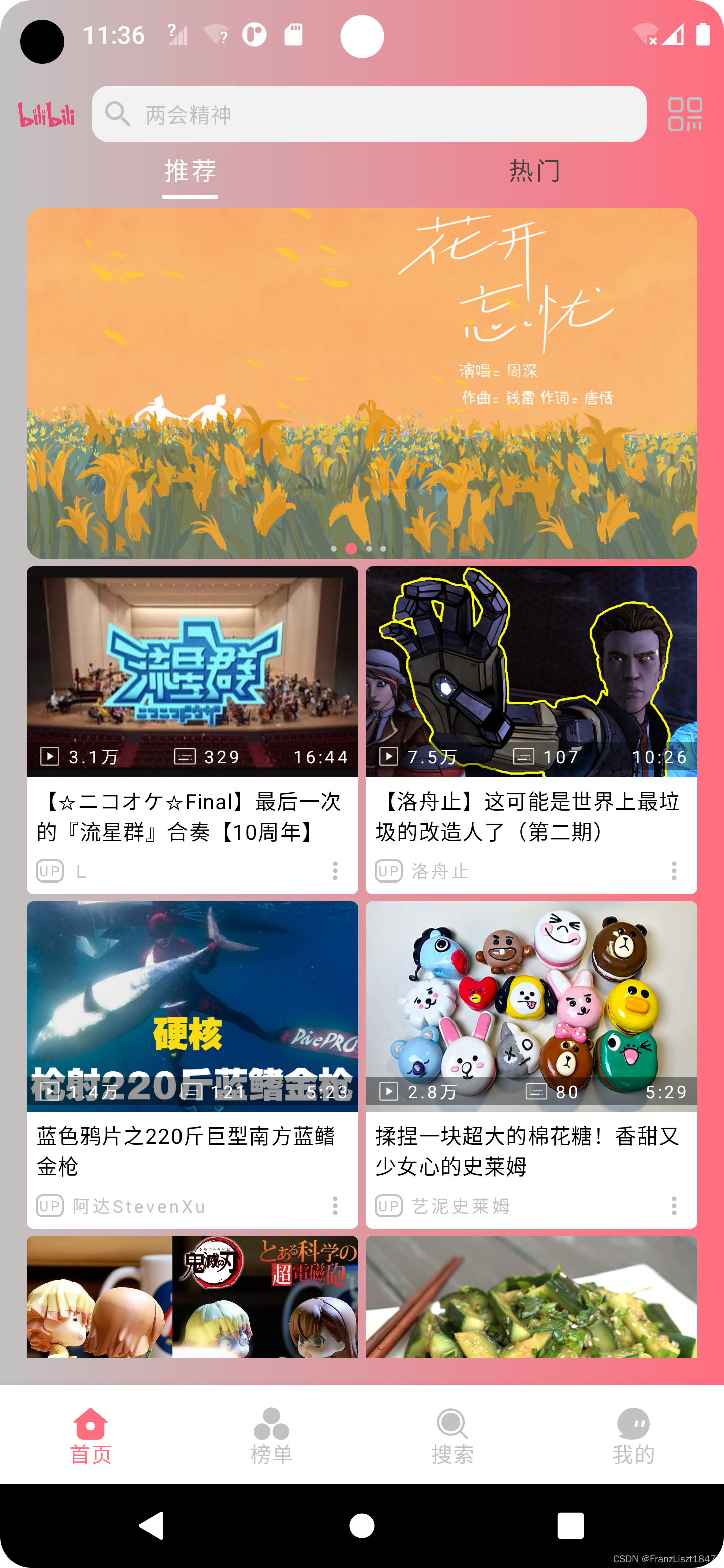Switch to the 热门 tab
The height and width of the screenshot is (1568, 724).
pos(534,171)
